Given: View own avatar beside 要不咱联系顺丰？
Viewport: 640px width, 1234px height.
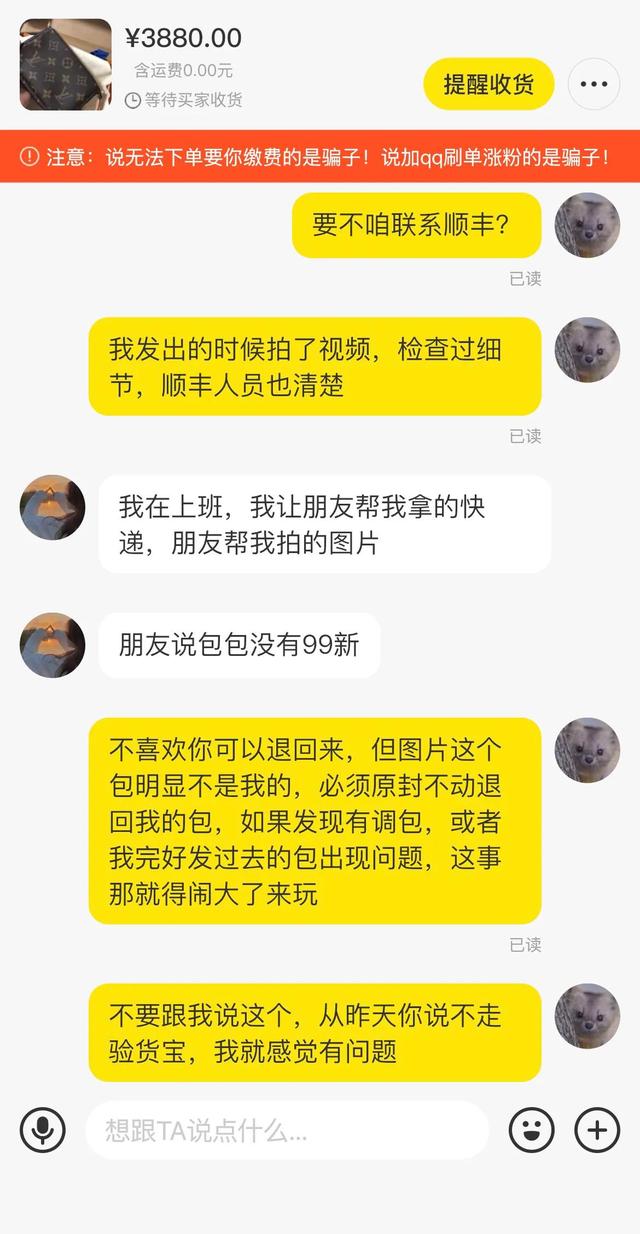Looking at the screenshot, I should (587, 225).
